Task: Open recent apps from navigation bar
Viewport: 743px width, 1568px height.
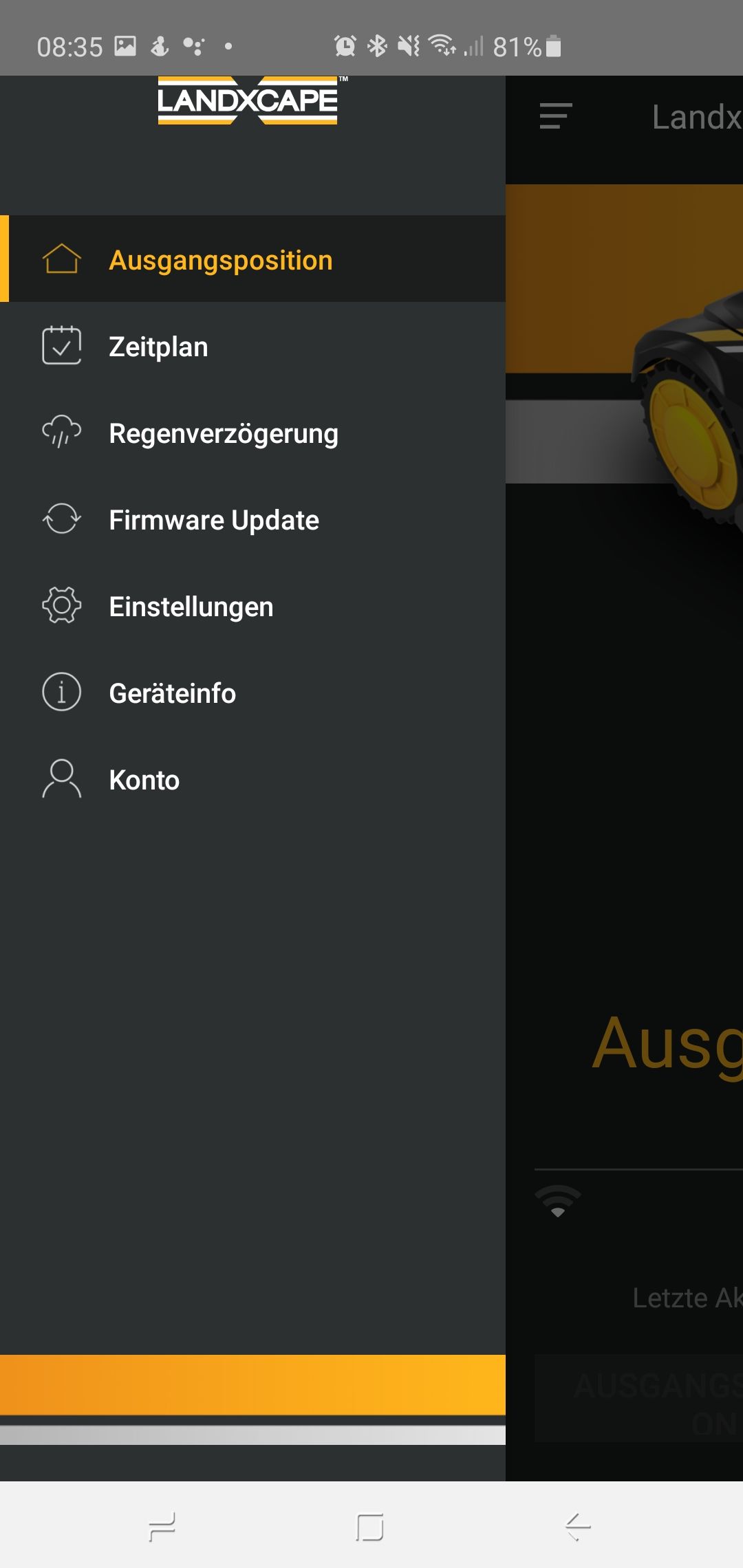Action: [x=162, y=1527]
